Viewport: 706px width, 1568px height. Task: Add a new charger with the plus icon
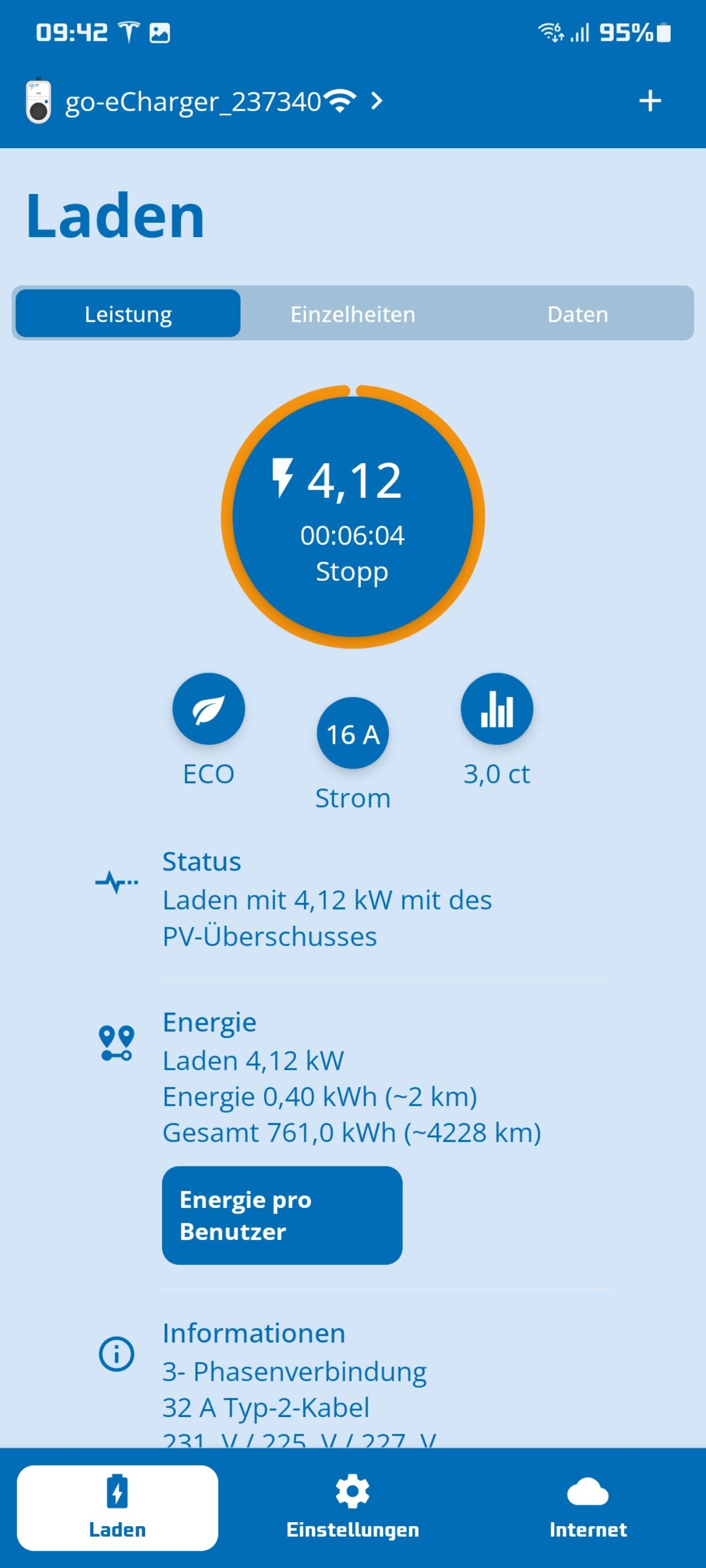tap(650, 101)
